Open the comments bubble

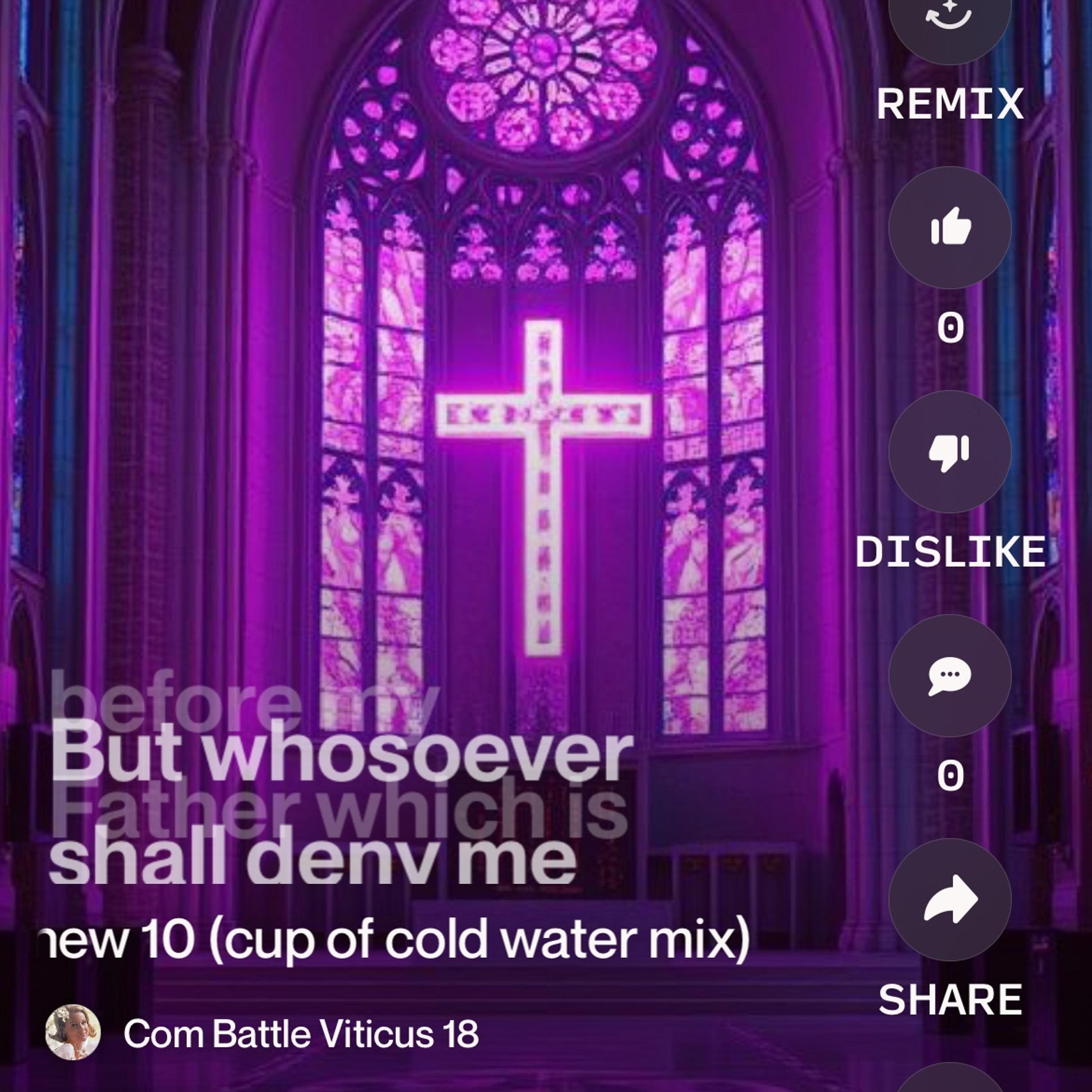tap(950, 675)
